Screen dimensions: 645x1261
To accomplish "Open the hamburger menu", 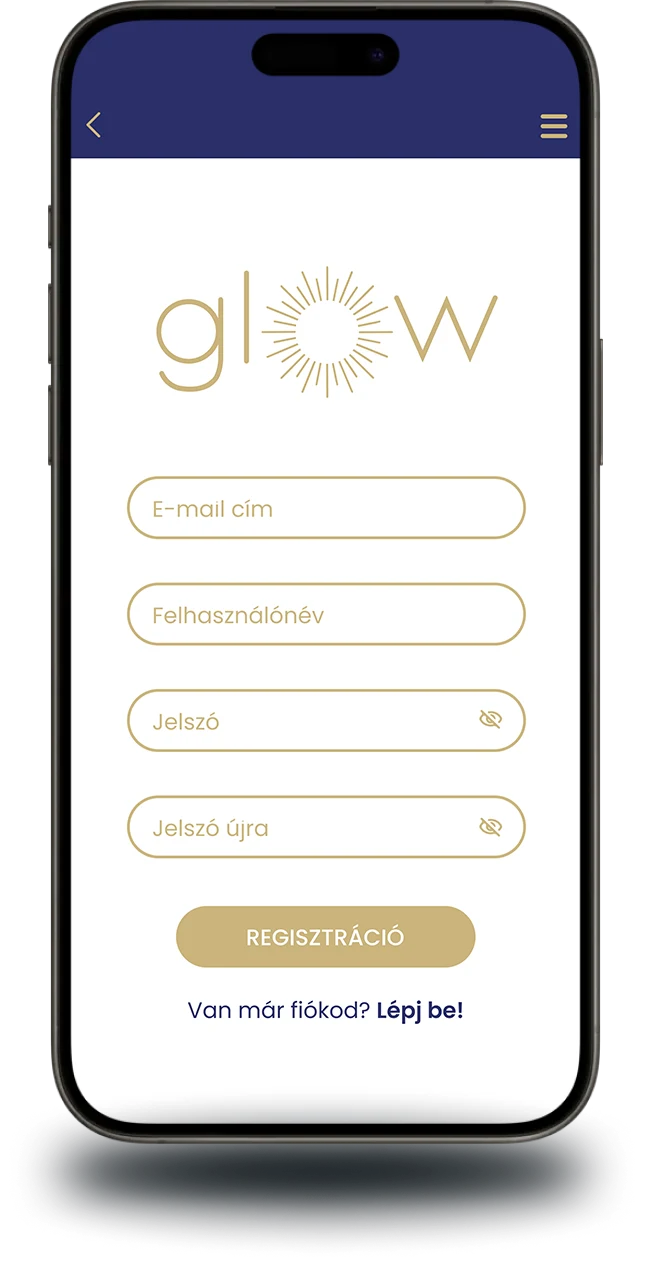I will pos(554,126).
